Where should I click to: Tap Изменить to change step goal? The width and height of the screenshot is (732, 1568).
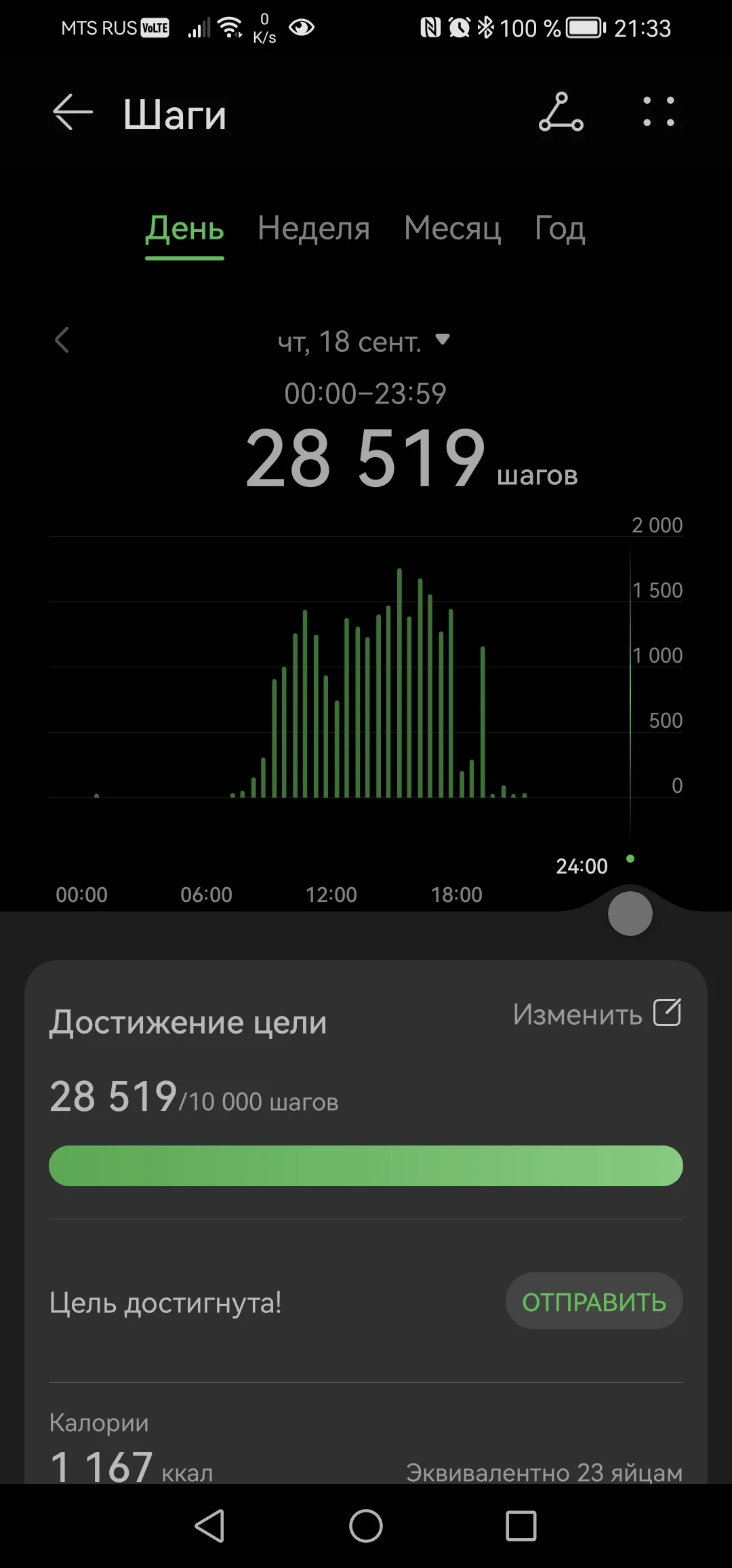point(577,1013)
